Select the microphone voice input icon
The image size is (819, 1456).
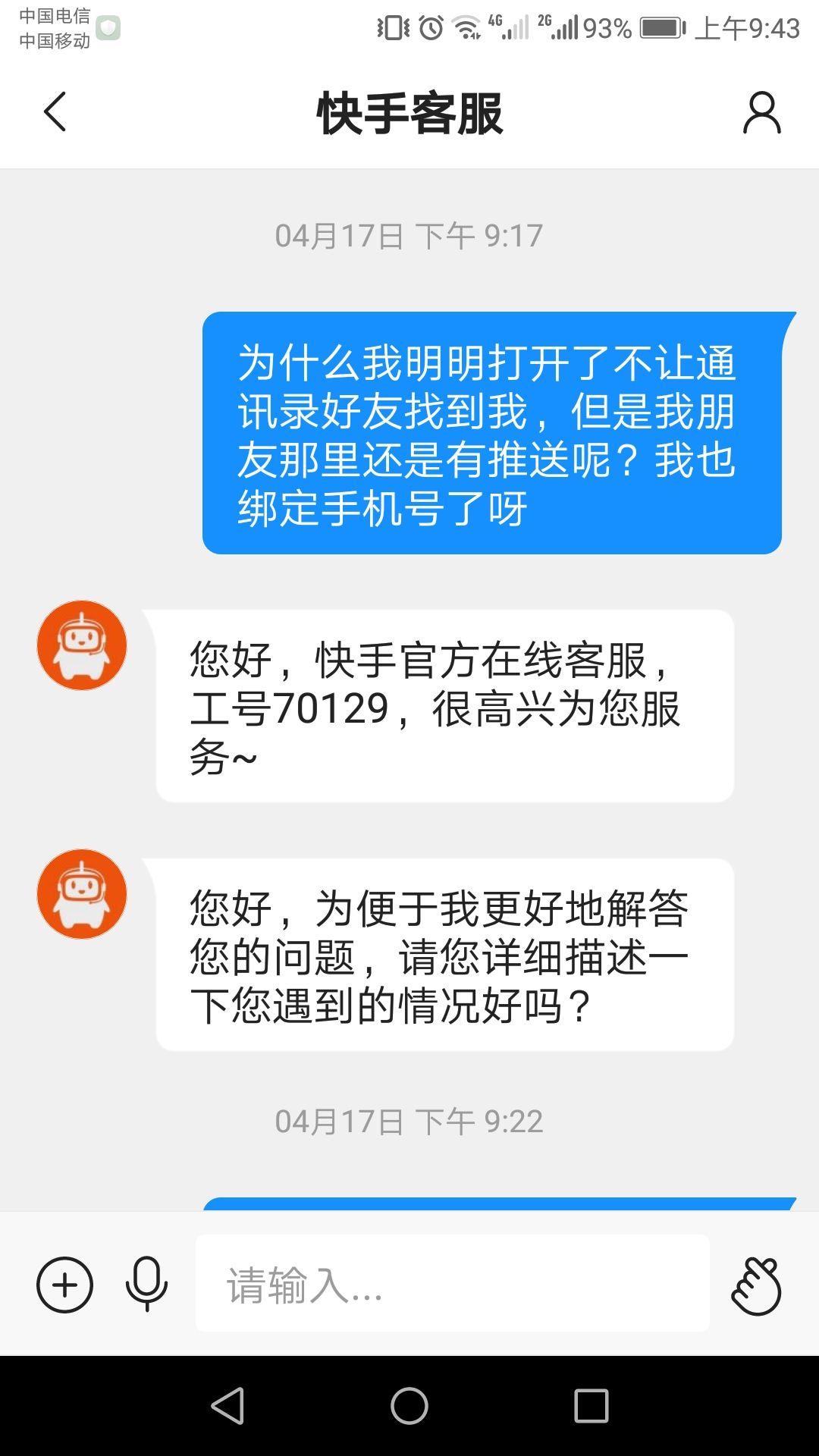[146, 1283]
